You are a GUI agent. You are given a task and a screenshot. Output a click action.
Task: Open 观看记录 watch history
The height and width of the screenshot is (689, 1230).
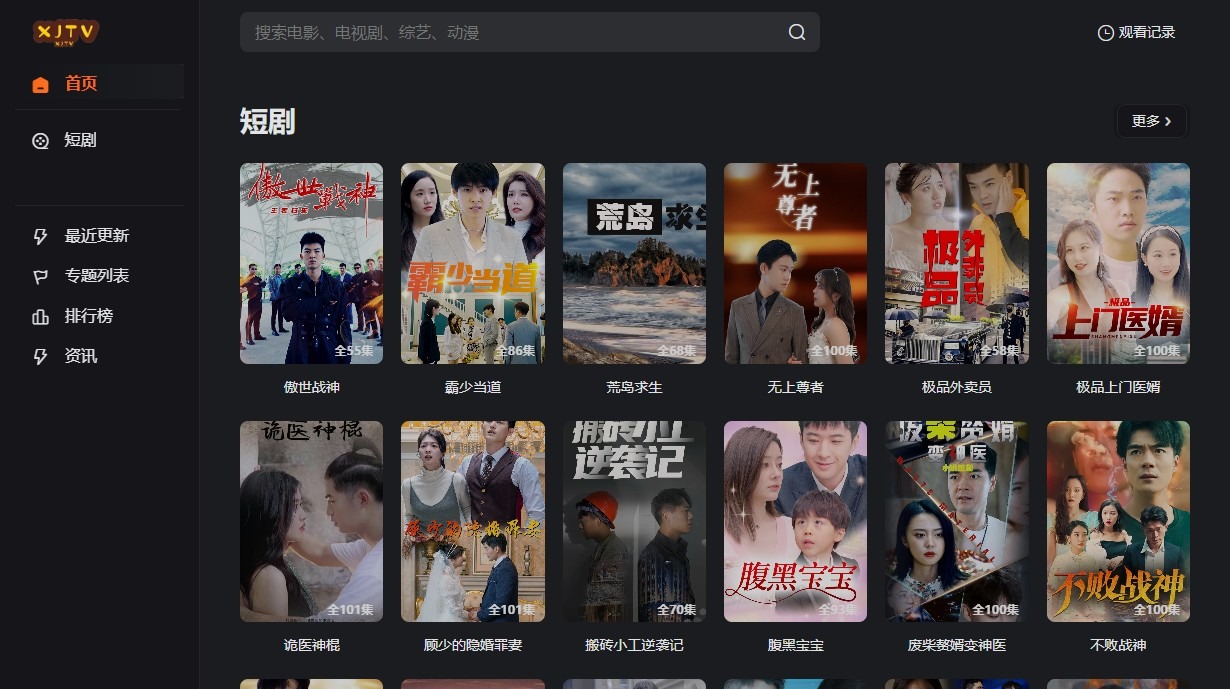point(1136,32)
